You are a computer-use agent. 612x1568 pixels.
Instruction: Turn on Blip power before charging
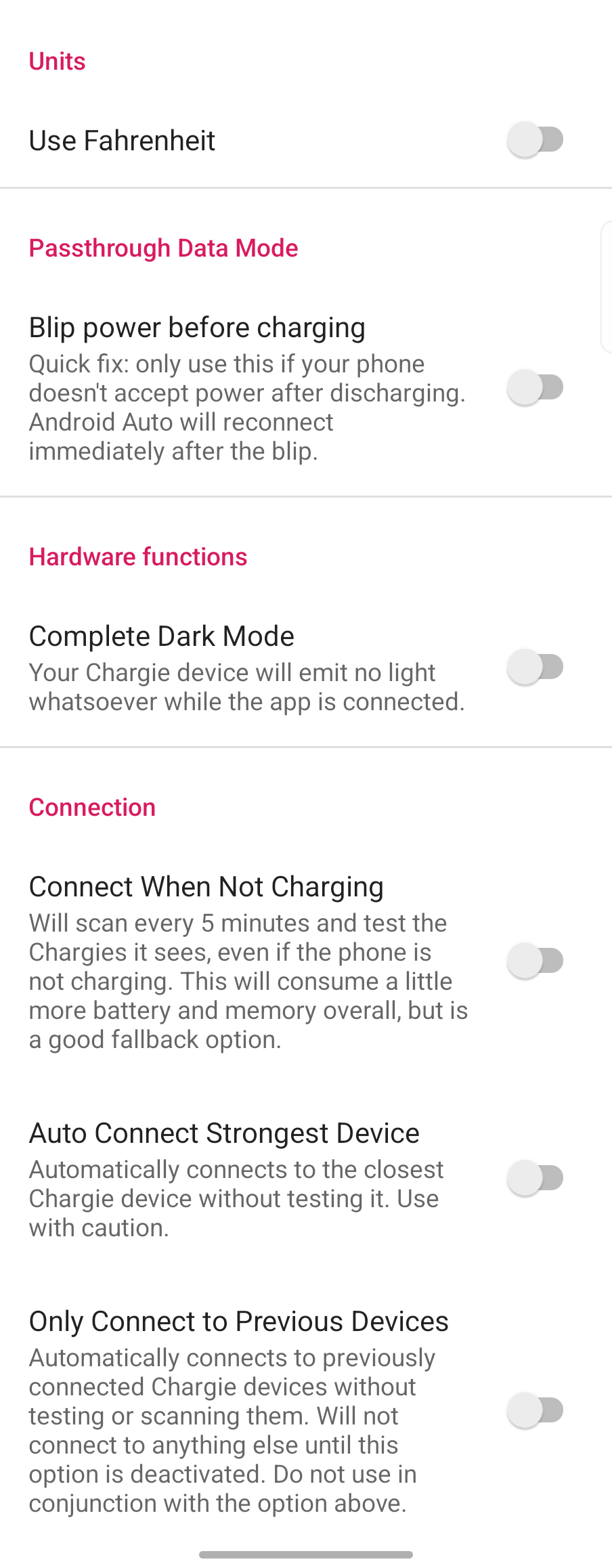coord(535,388)
